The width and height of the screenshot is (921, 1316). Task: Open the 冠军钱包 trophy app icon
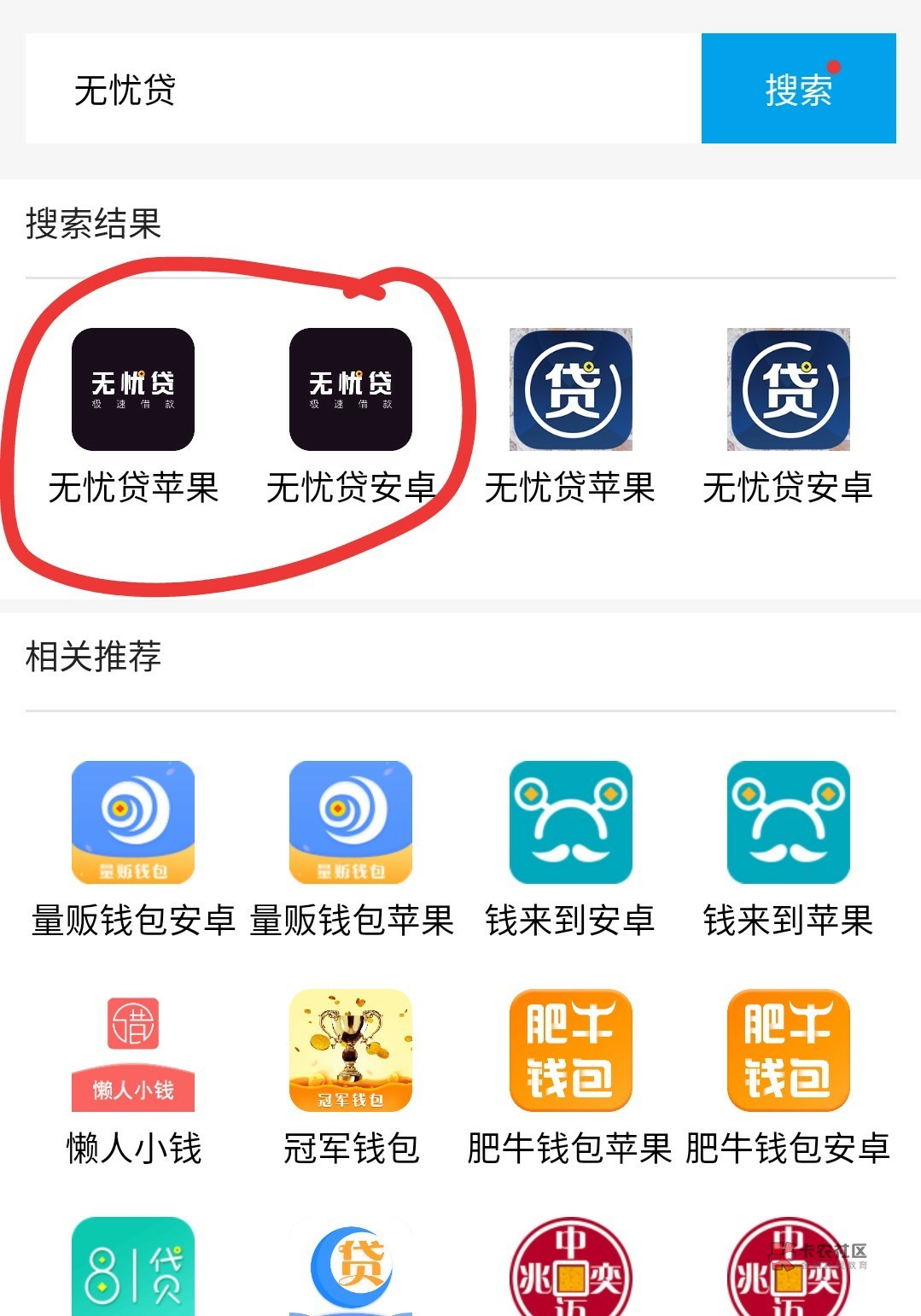pos(350,1050)
